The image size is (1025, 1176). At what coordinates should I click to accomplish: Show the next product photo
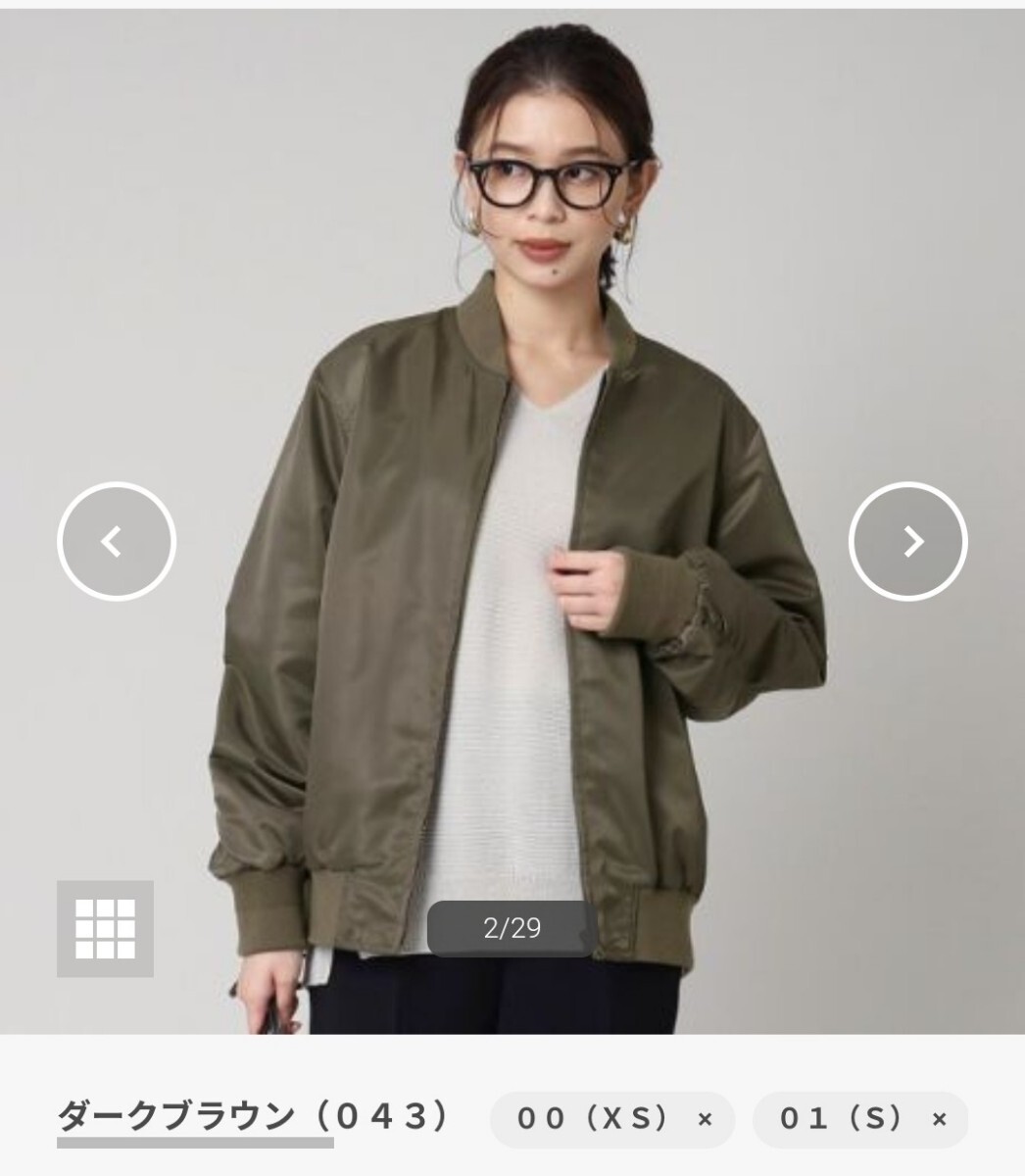click(x=907, y=541)
